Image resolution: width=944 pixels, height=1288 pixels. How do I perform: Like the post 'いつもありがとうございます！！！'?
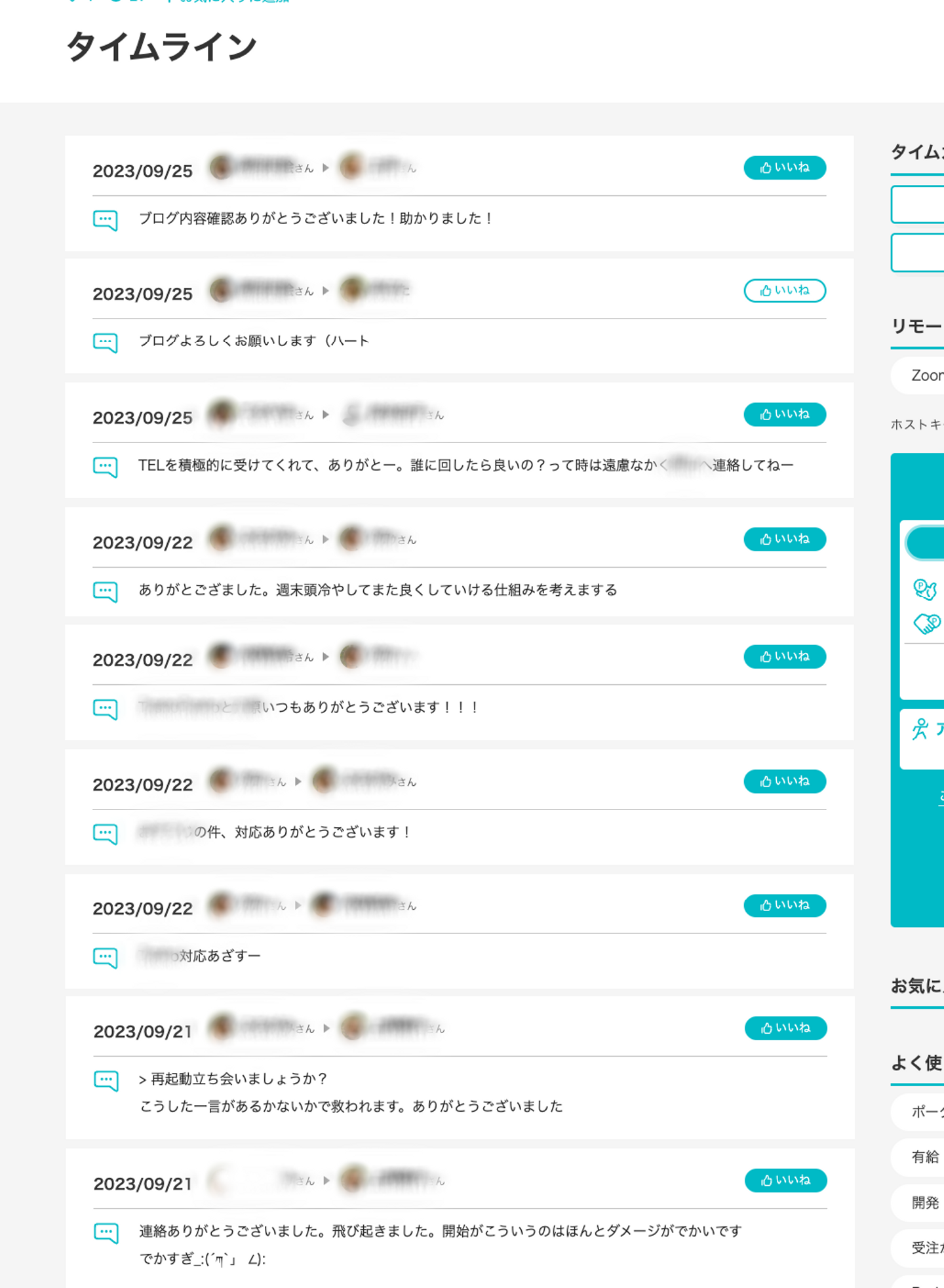784,656
